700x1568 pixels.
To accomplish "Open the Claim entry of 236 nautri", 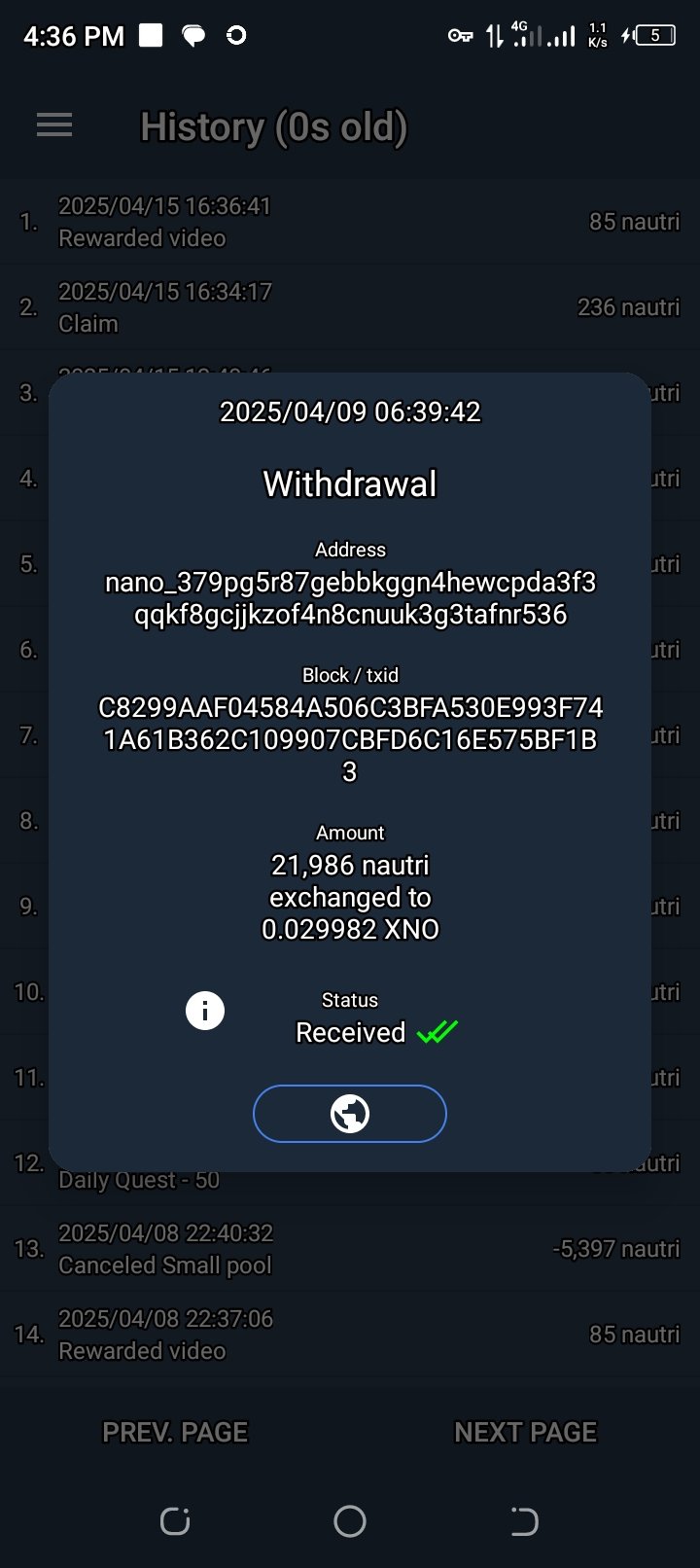I will pos(350,307).
